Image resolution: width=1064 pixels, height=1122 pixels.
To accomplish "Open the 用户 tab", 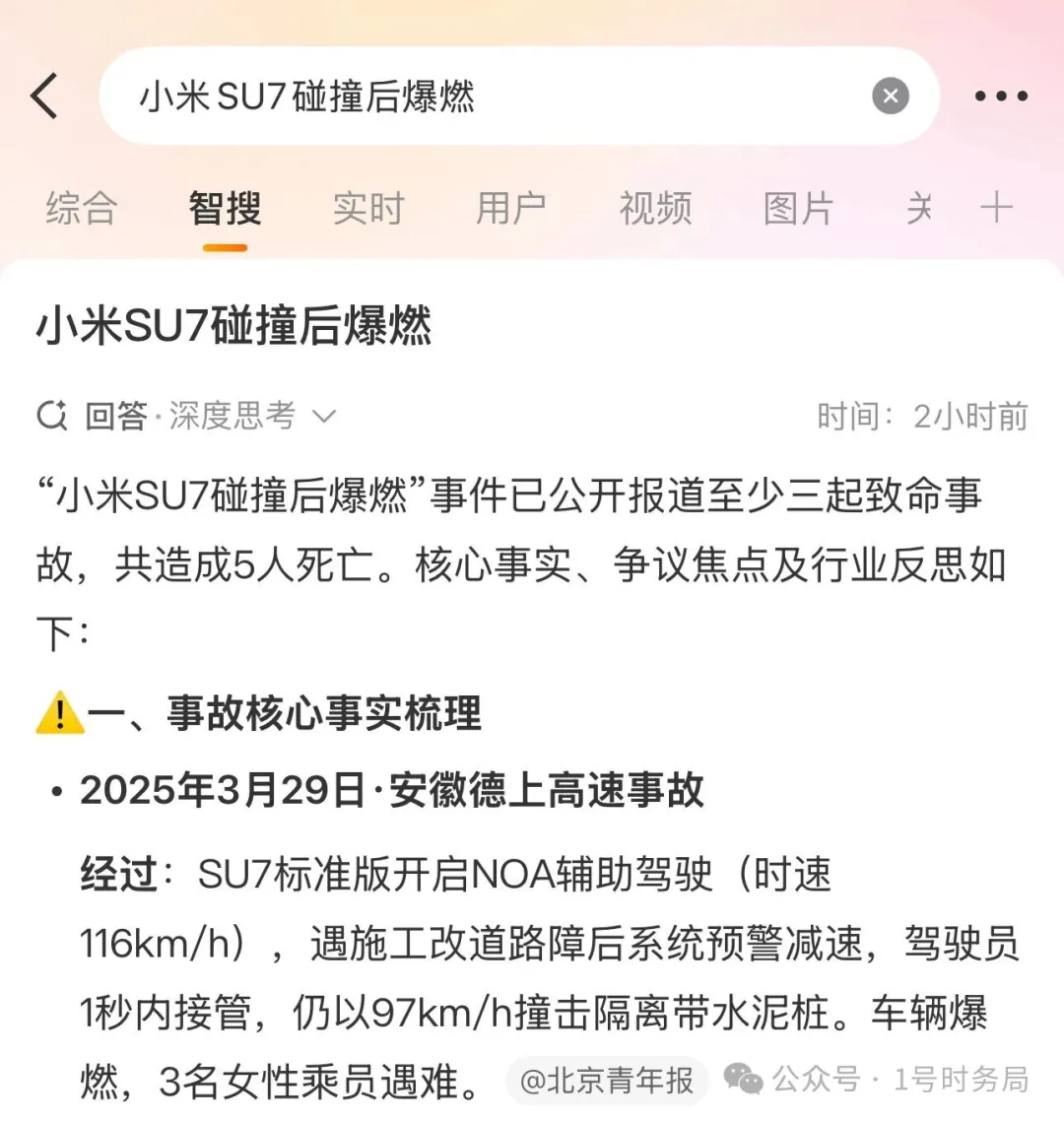I will point(511,209).
